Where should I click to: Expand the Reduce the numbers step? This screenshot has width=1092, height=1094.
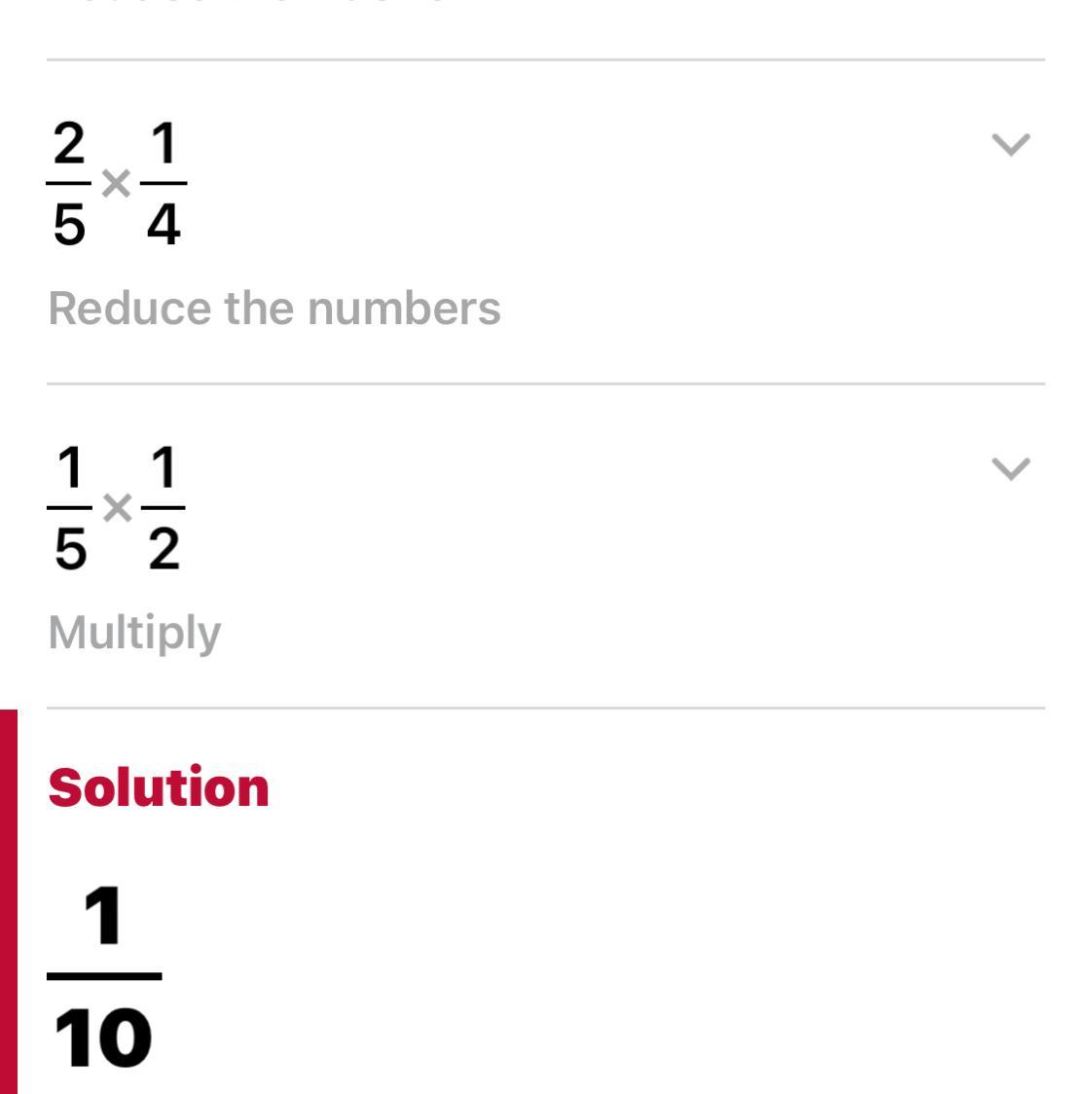pos(1010,145)
